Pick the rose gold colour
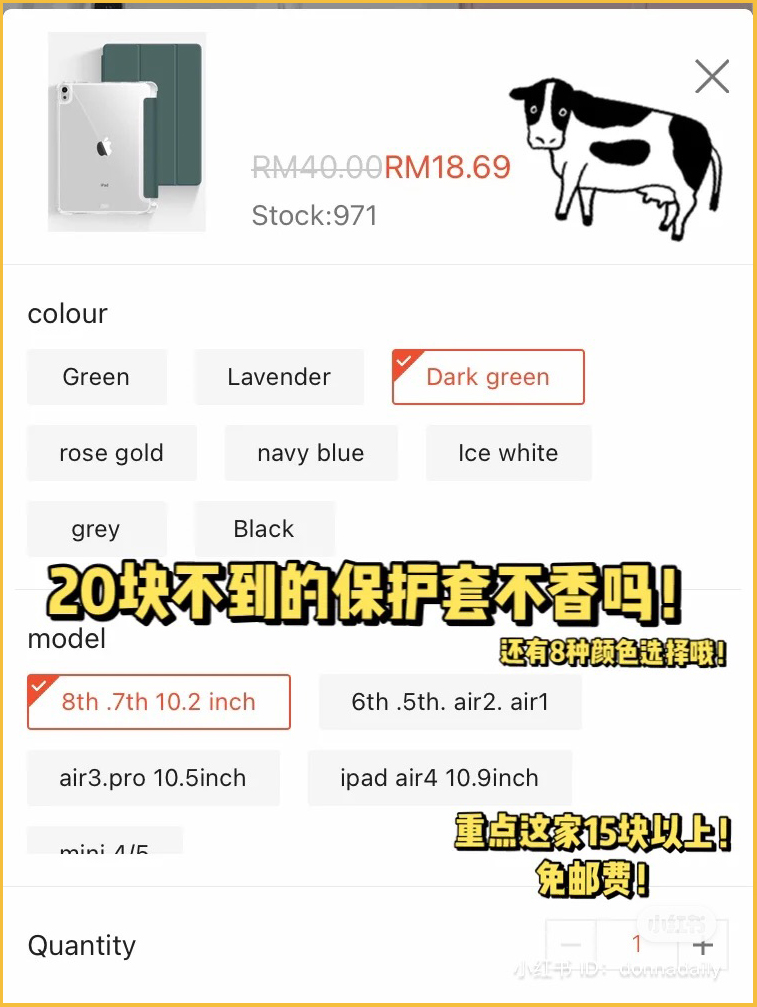 coord(111,453)
